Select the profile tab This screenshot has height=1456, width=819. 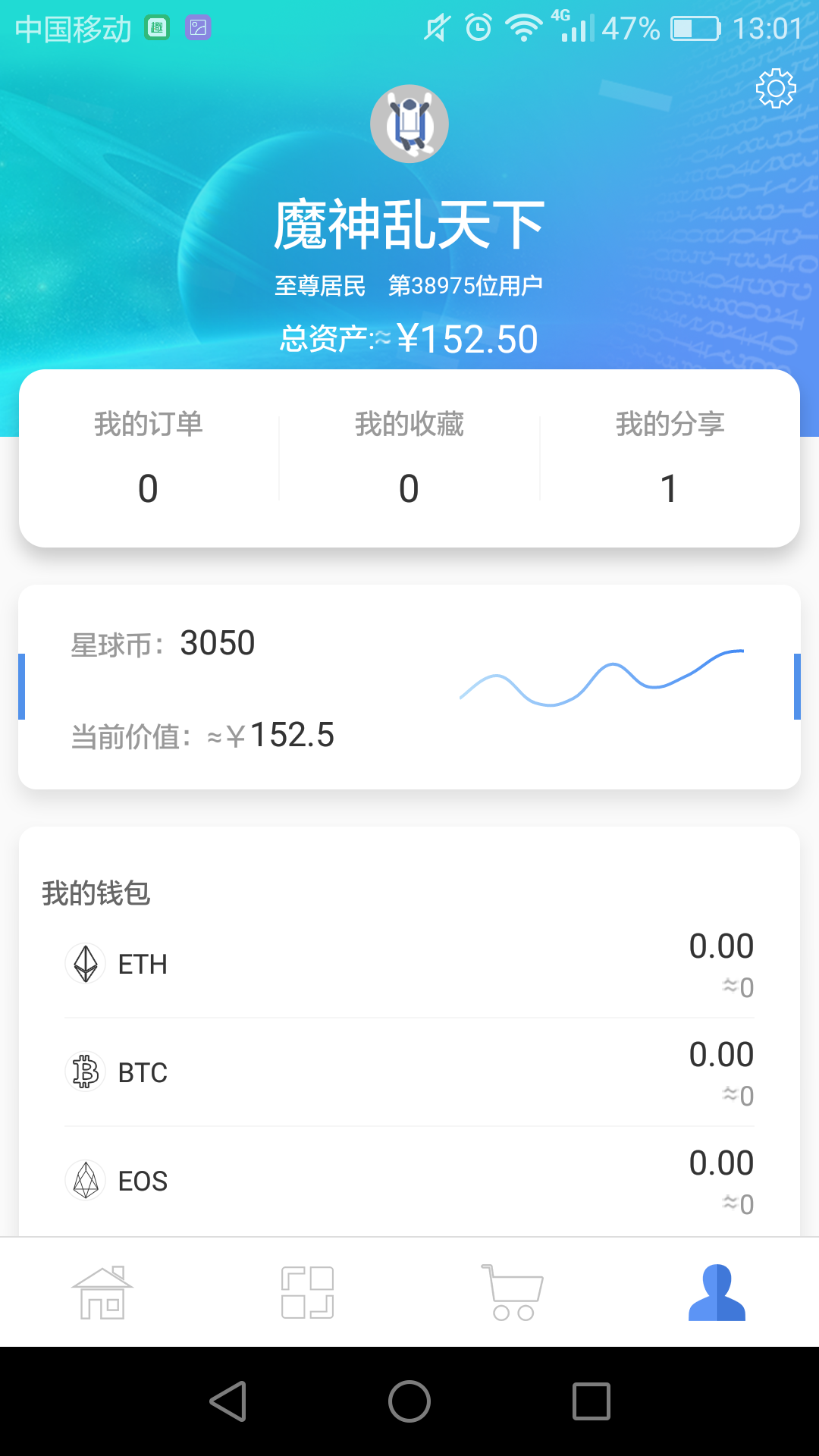(x=717, y=1293)
